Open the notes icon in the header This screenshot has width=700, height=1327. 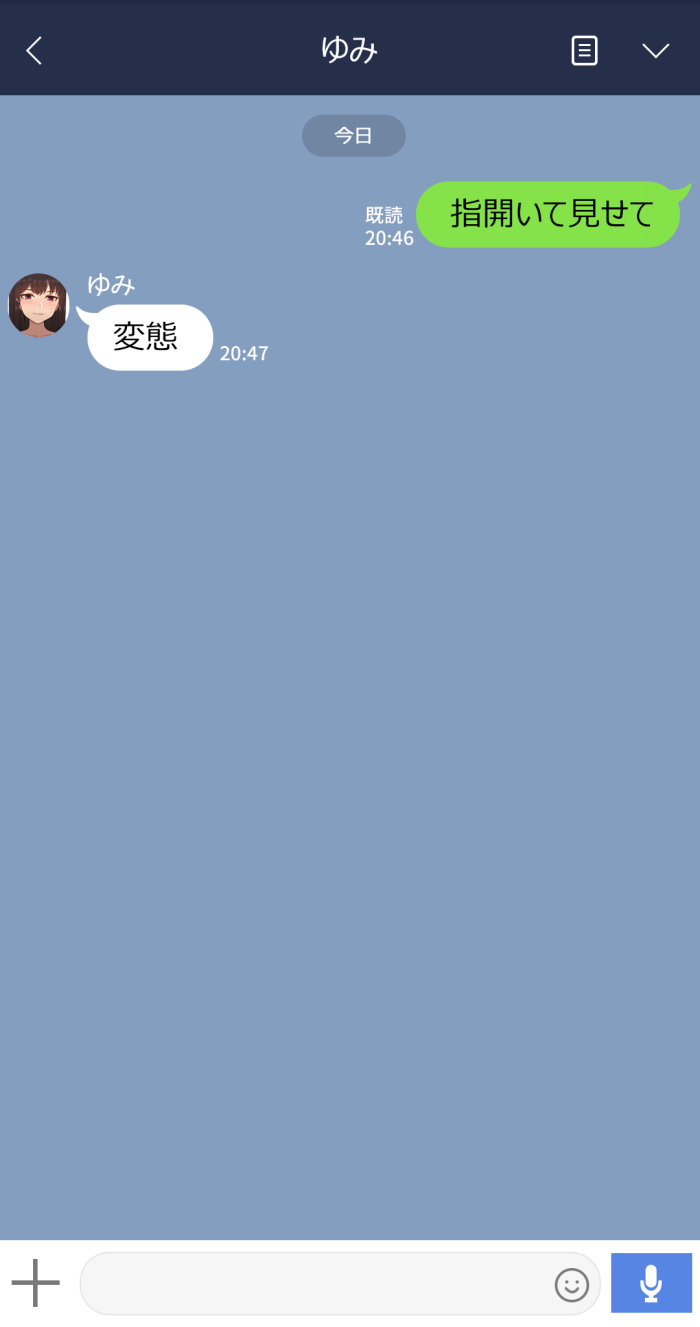(584, 50)
